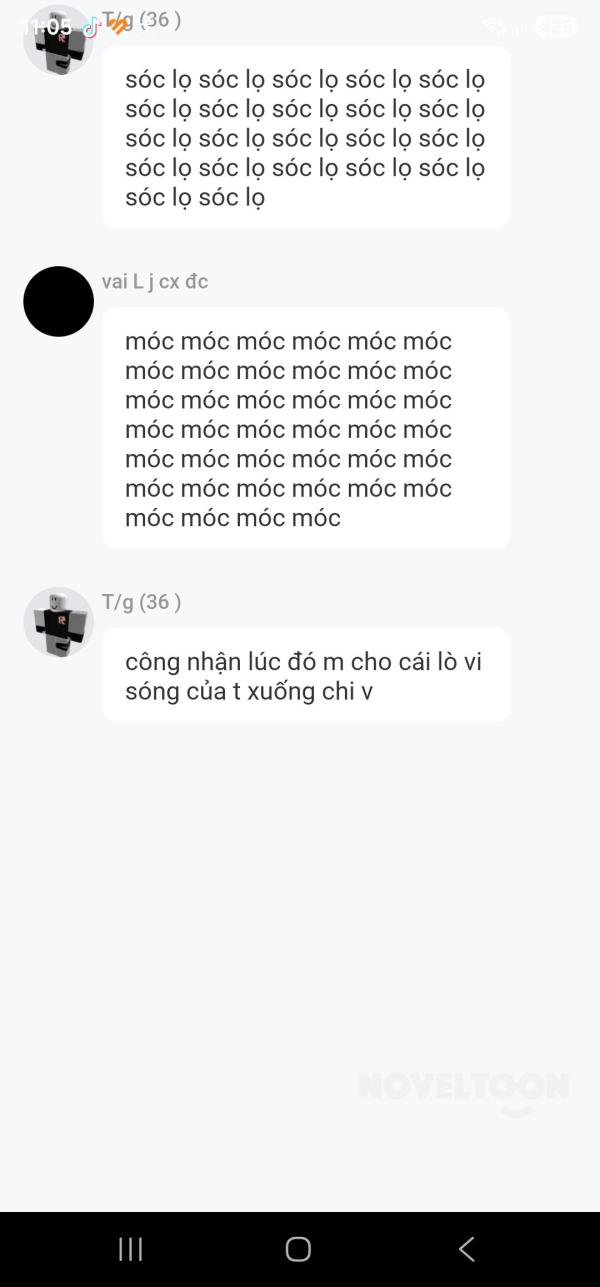
Task: Go back using the navigation bar arrow
Action: [x=466, y=1248]
